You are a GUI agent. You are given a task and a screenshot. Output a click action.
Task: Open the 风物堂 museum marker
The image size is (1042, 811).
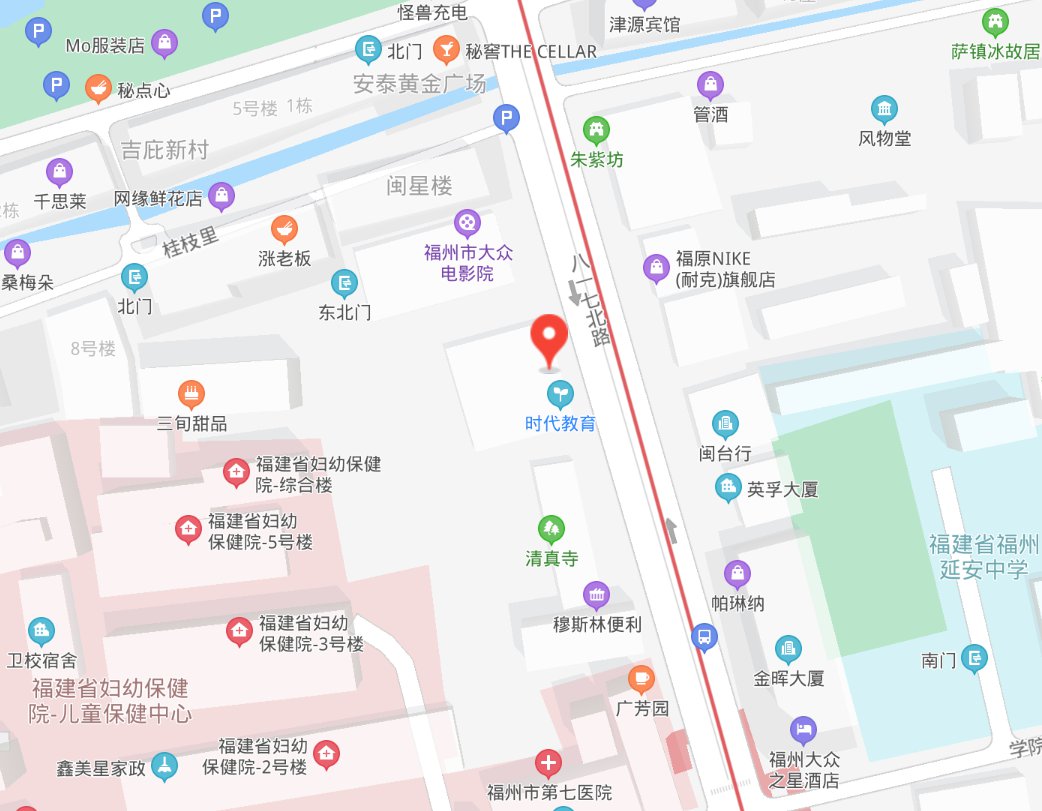[x=884, y=109]
